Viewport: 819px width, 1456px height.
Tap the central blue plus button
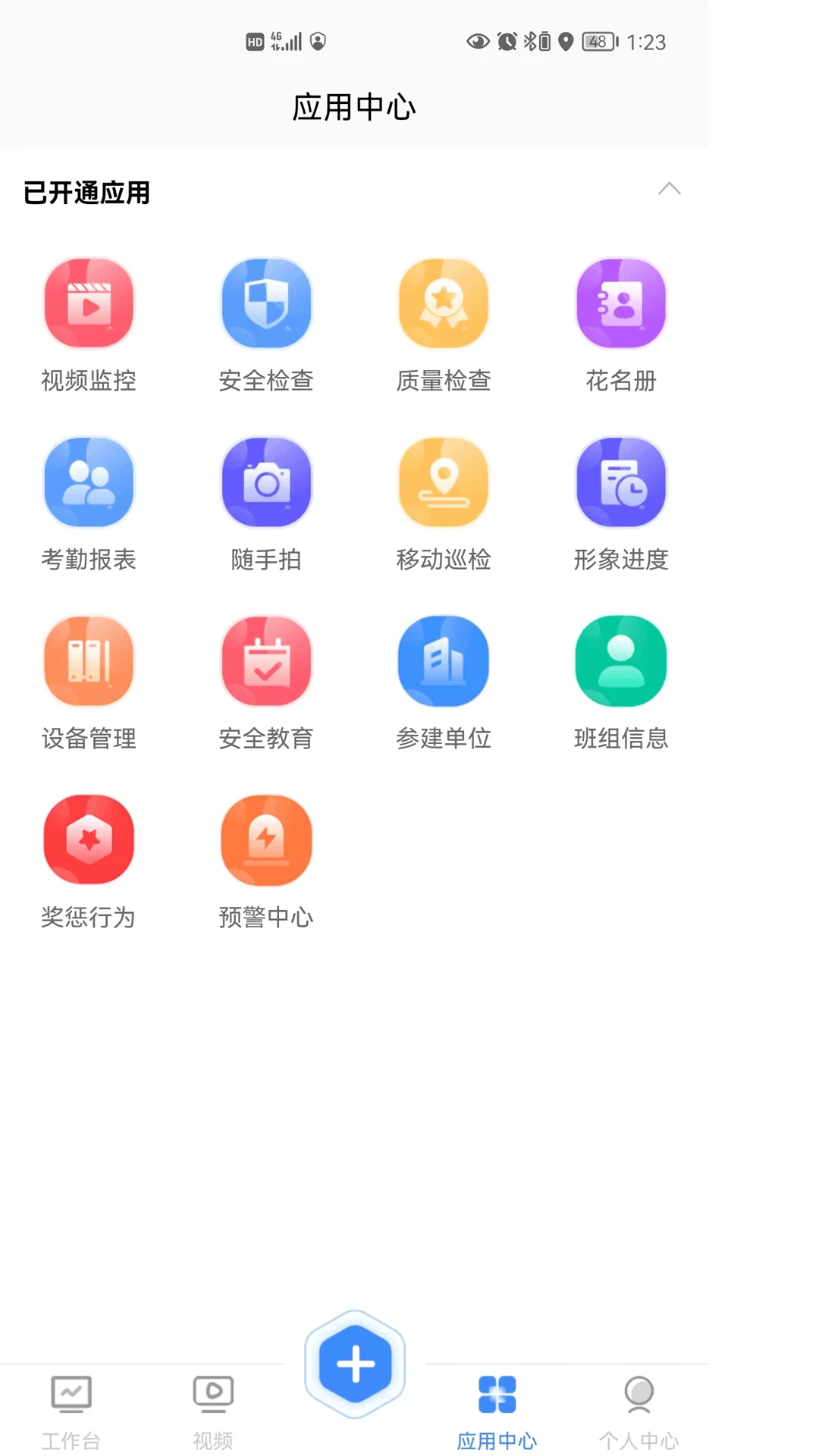click(x=354, y=1363)
